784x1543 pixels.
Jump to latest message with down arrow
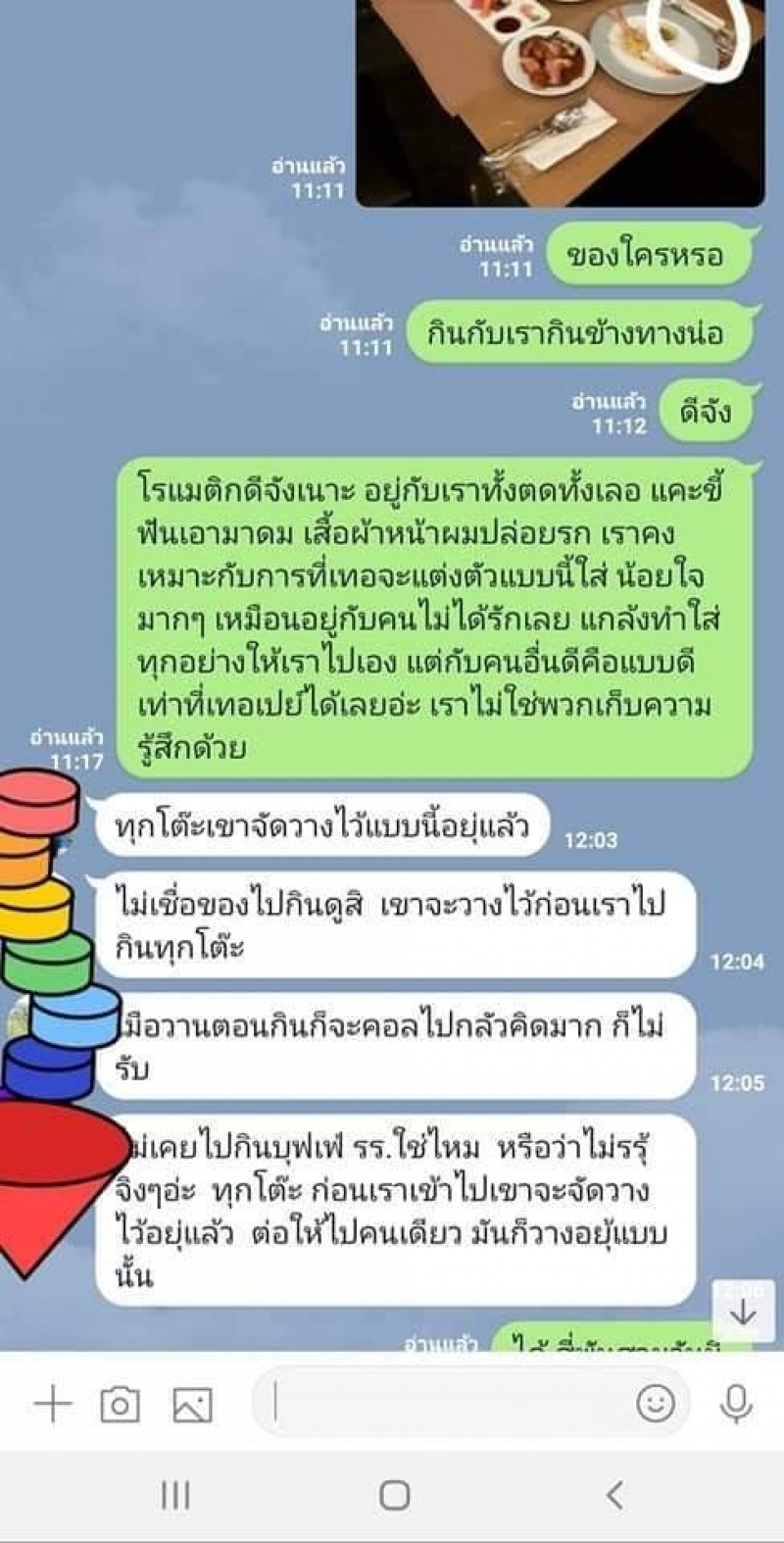[x=743, y=1312]
